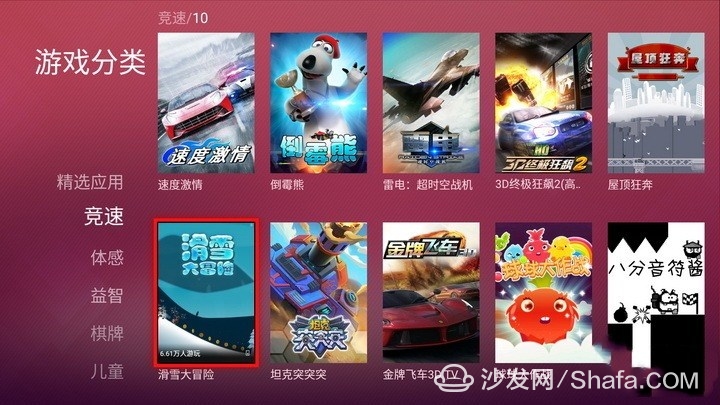Open the 倒霉熊 game tile
Image resolution: width=720 pixels, height=405 pixels.
click(318, 104)
